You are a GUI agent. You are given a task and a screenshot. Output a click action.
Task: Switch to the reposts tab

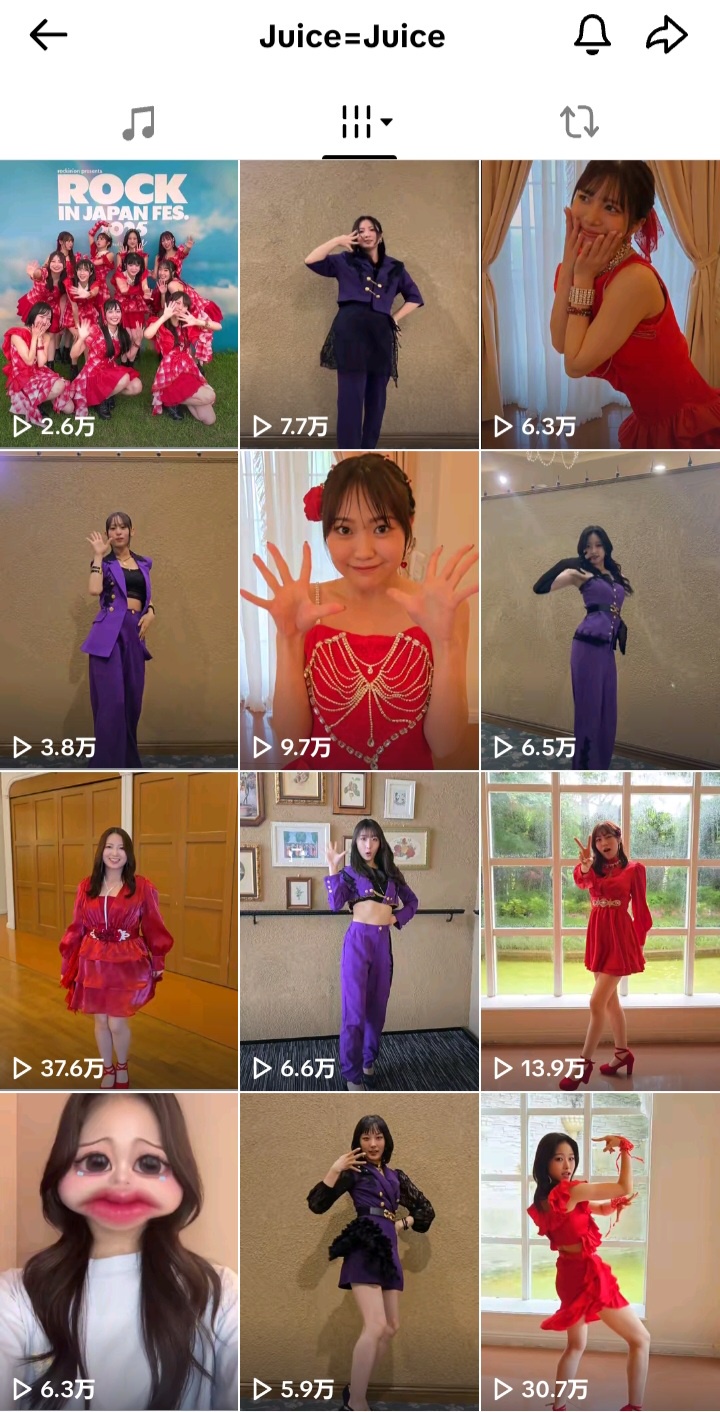coord(579,123)
